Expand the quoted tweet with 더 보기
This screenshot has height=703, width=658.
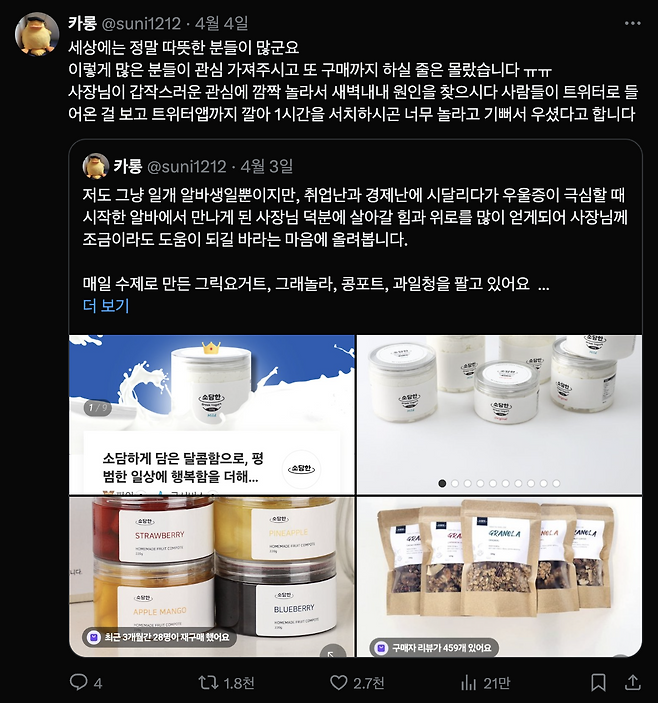click(x=105, y=306)
